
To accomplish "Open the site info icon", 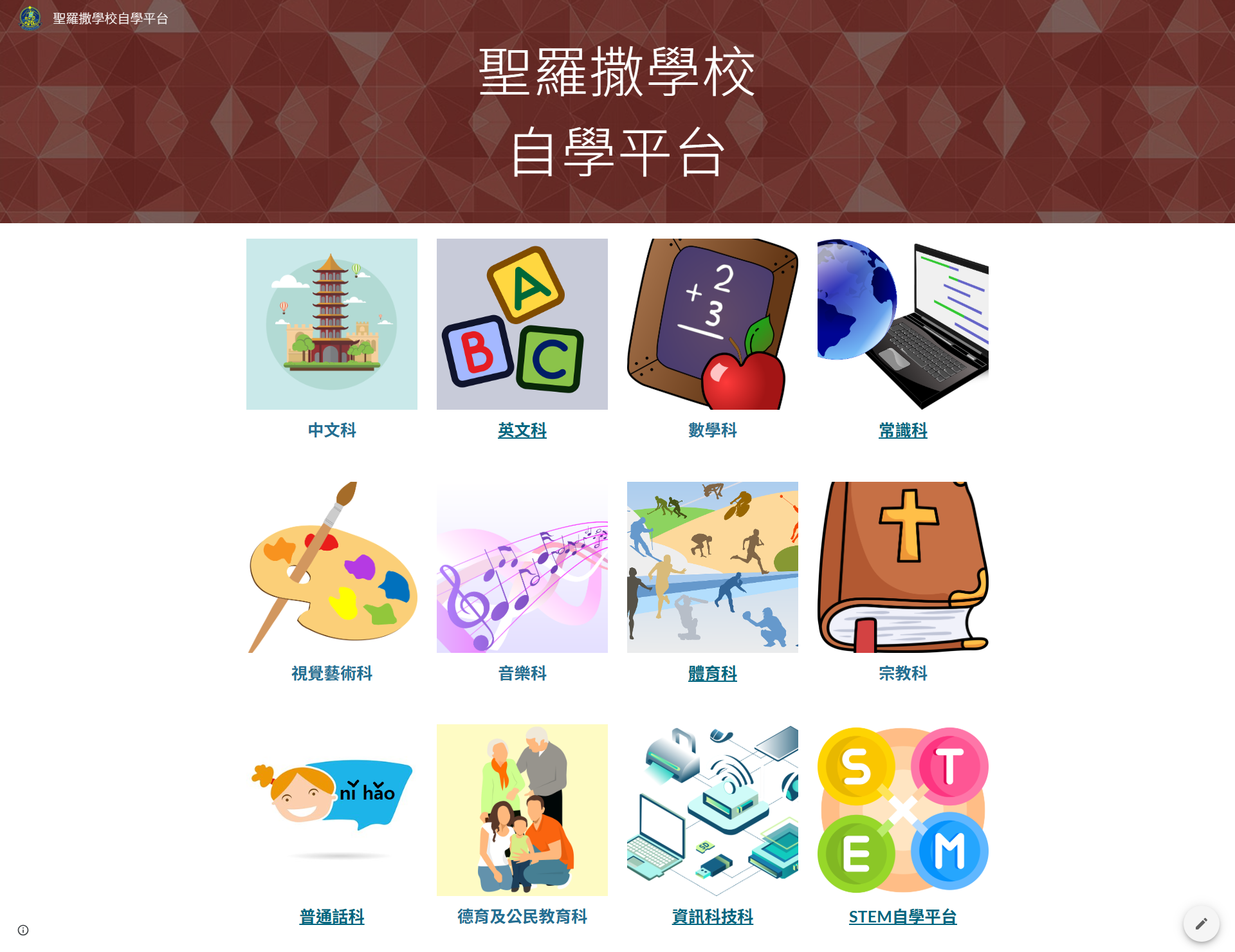I will [x=23, y=930].
